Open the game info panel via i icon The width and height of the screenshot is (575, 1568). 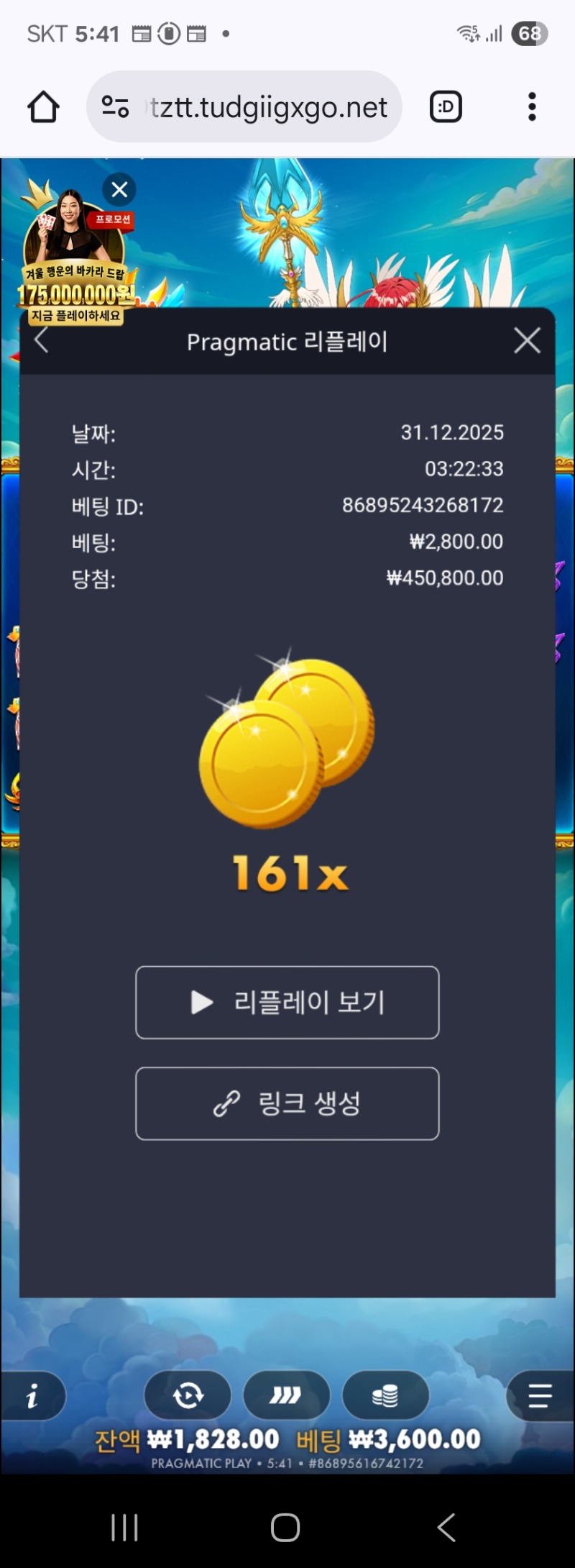pos(32,1395)
